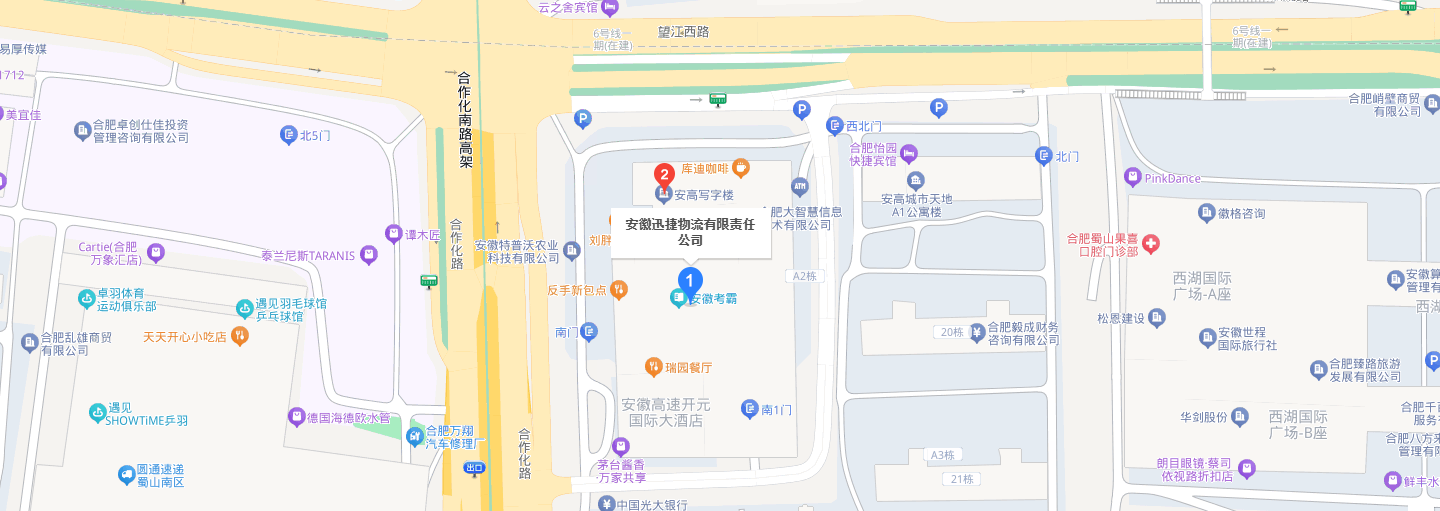Image resolution: width=1440 pixels, height=511 pixels.
Task: Tap the blue marker numbered 1
Action: 690,281
